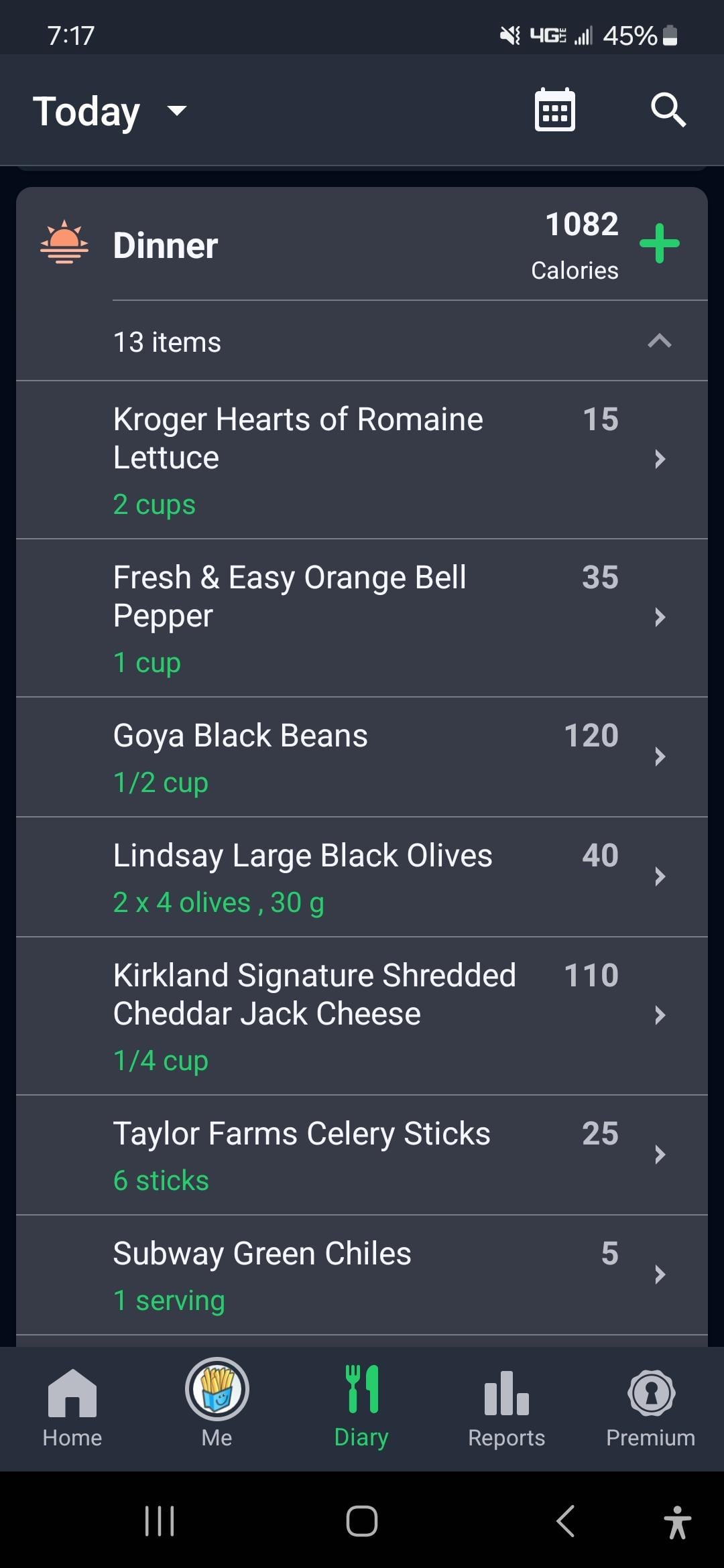View Taylor Farms Celery Sticks entry
The width and height of the screenshot is (724, 1568).
362,1155
